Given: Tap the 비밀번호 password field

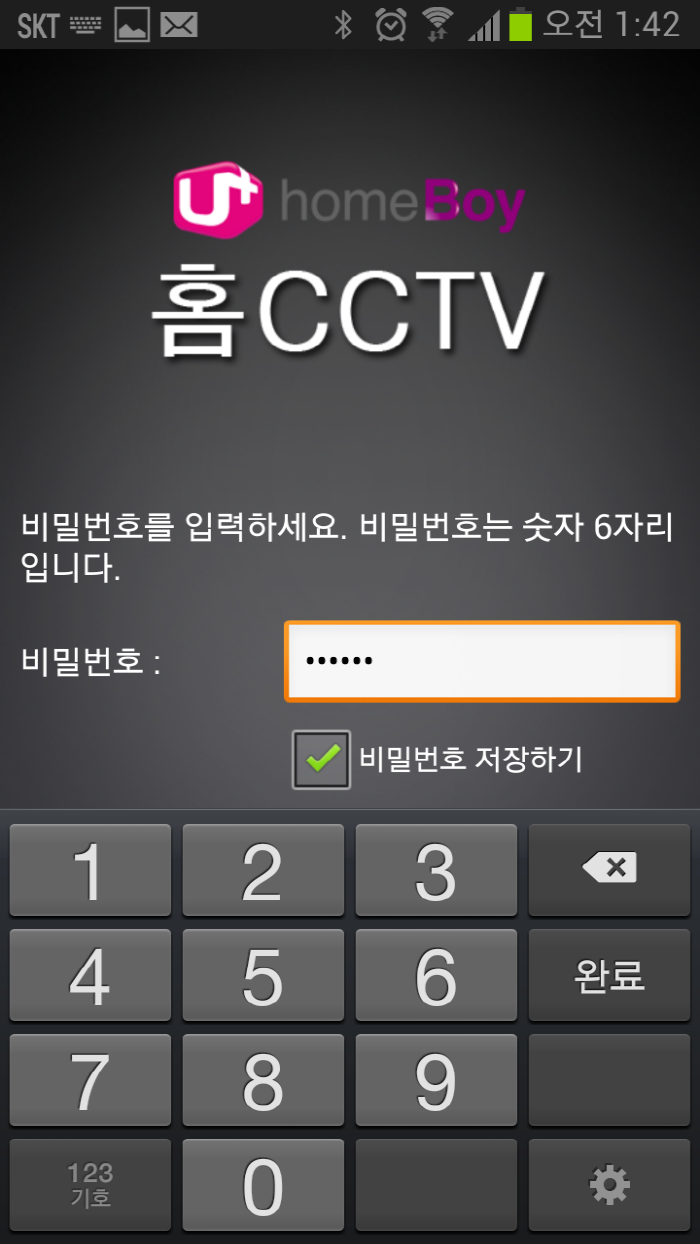Looking at the screenshot, I should point(481,661).
